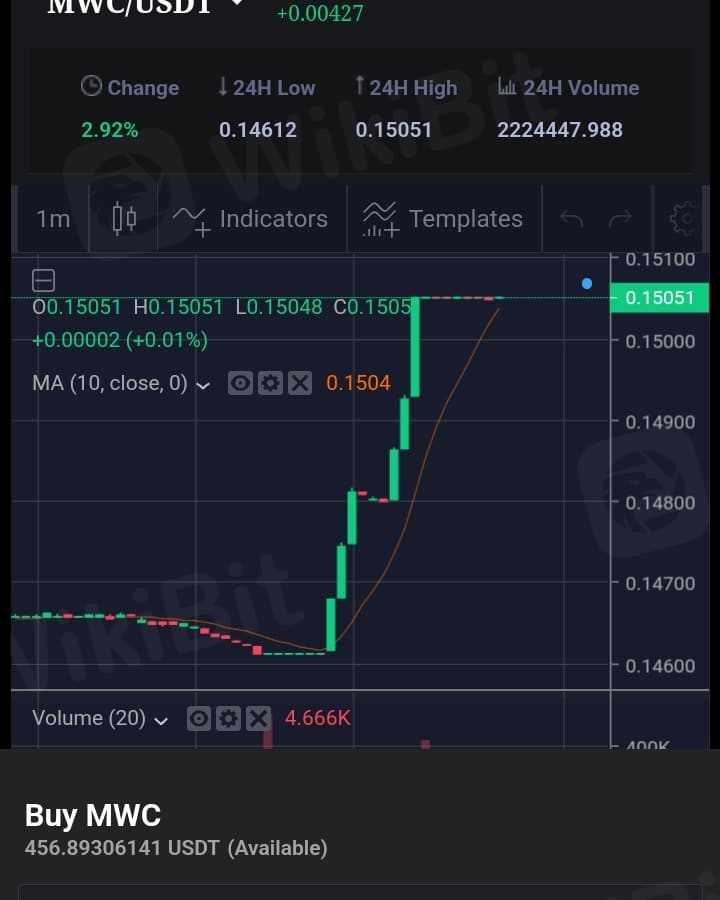The height and width of the screenshot is (900, 720).
Task: Open indicator Templates
Action: pyautogui.click(x=442, y=219)
